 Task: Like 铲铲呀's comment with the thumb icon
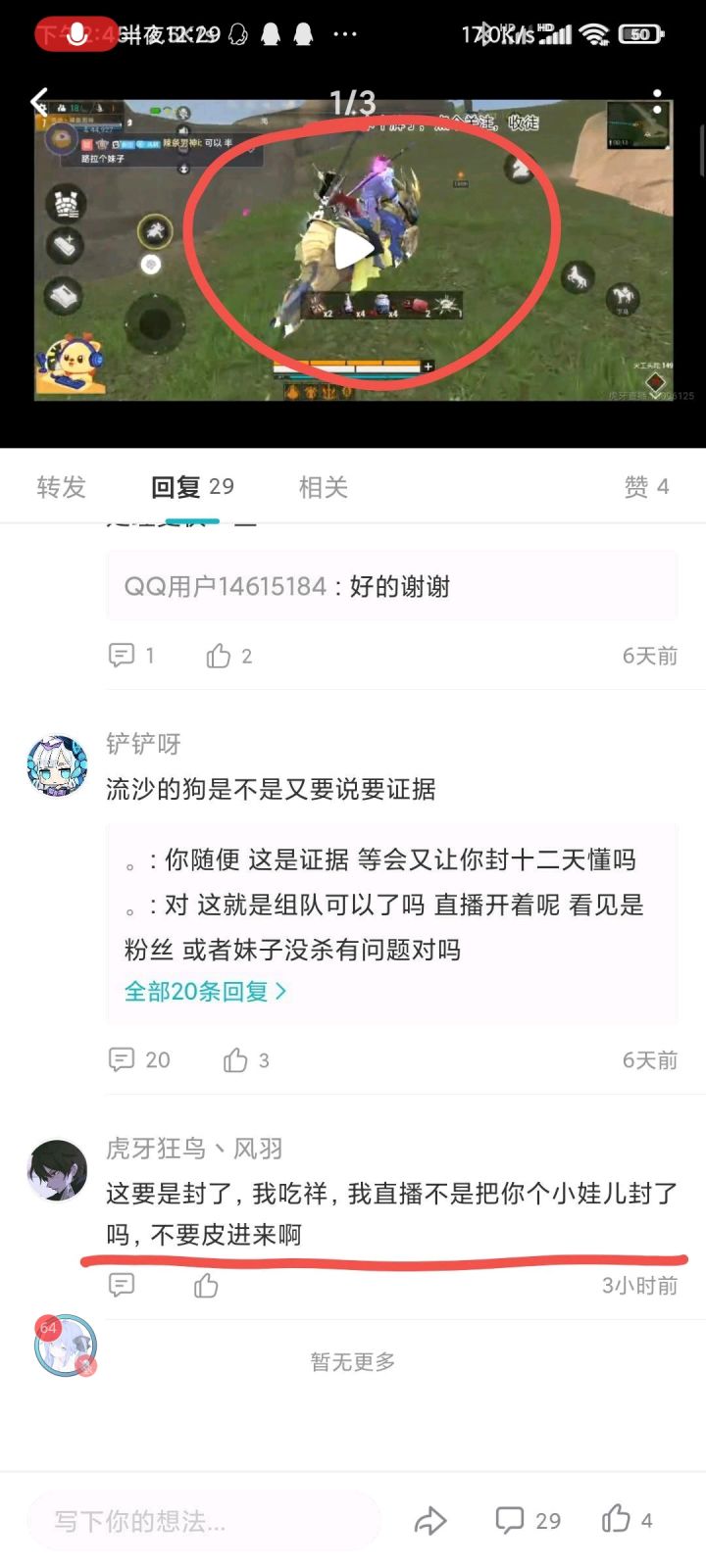(x=235, y=1059)
